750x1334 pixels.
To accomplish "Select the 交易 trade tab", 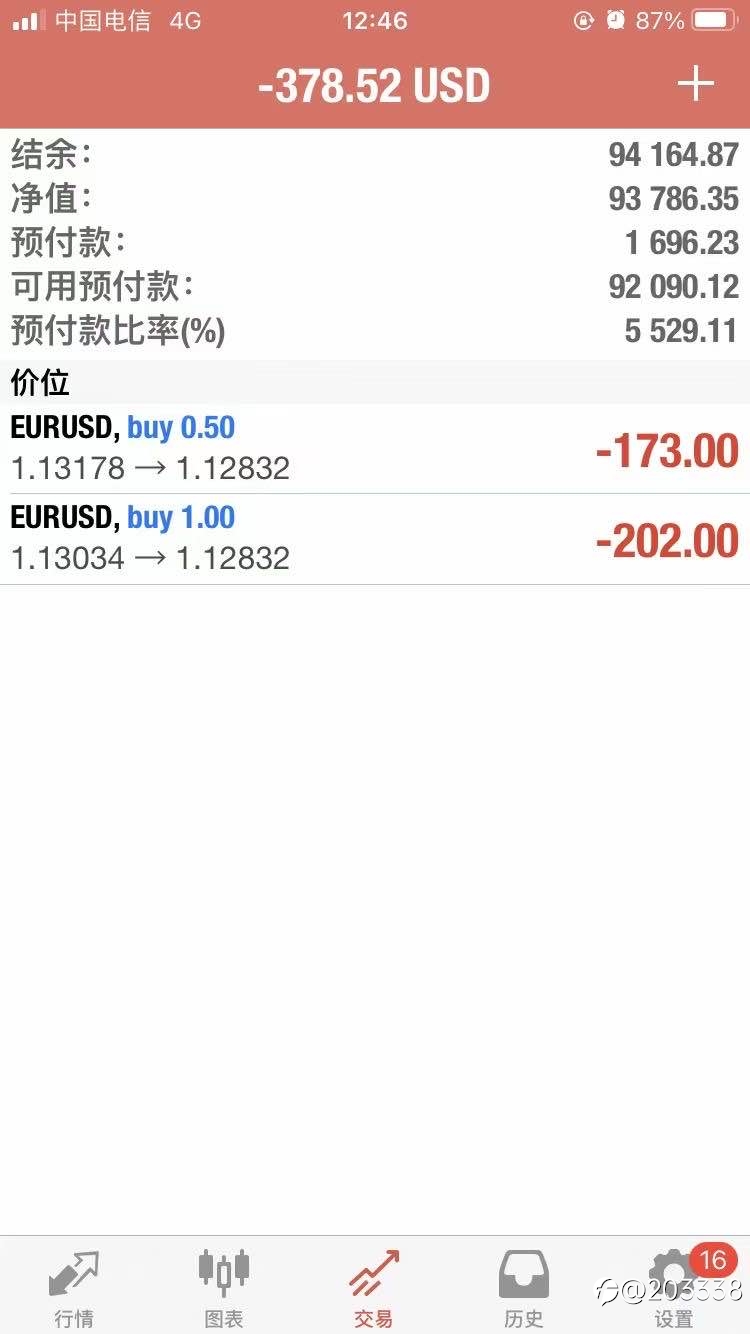I will tap(374, 1289).
